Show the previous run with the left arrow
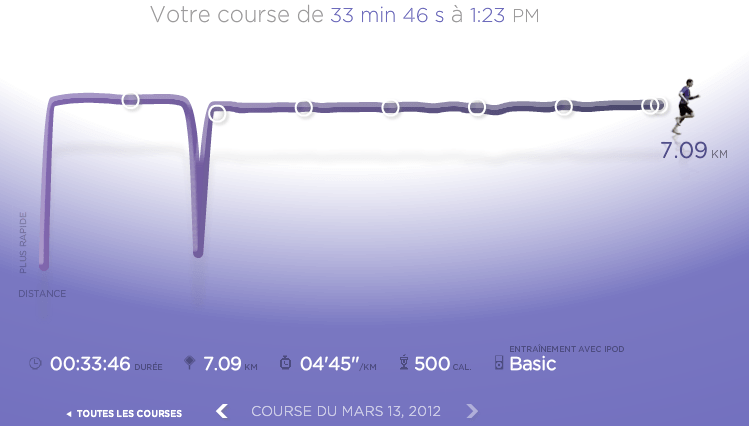This screenshot has height=426, width=749. coord(222,411)
